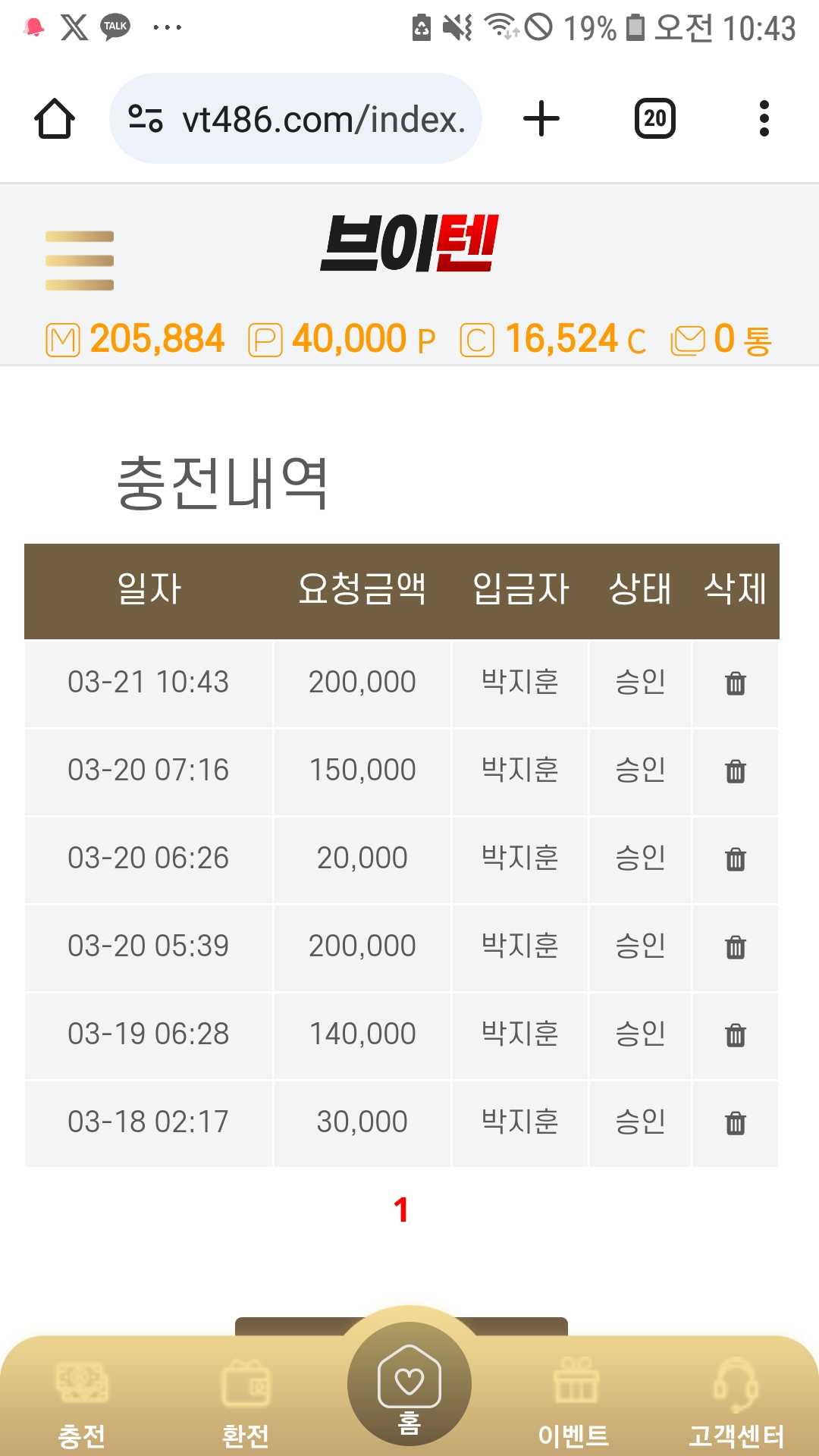The image size is (819, 1456).
Task: Open the message inbox showing 0 통
Action: pyautogui.click(x=721, y=339)
